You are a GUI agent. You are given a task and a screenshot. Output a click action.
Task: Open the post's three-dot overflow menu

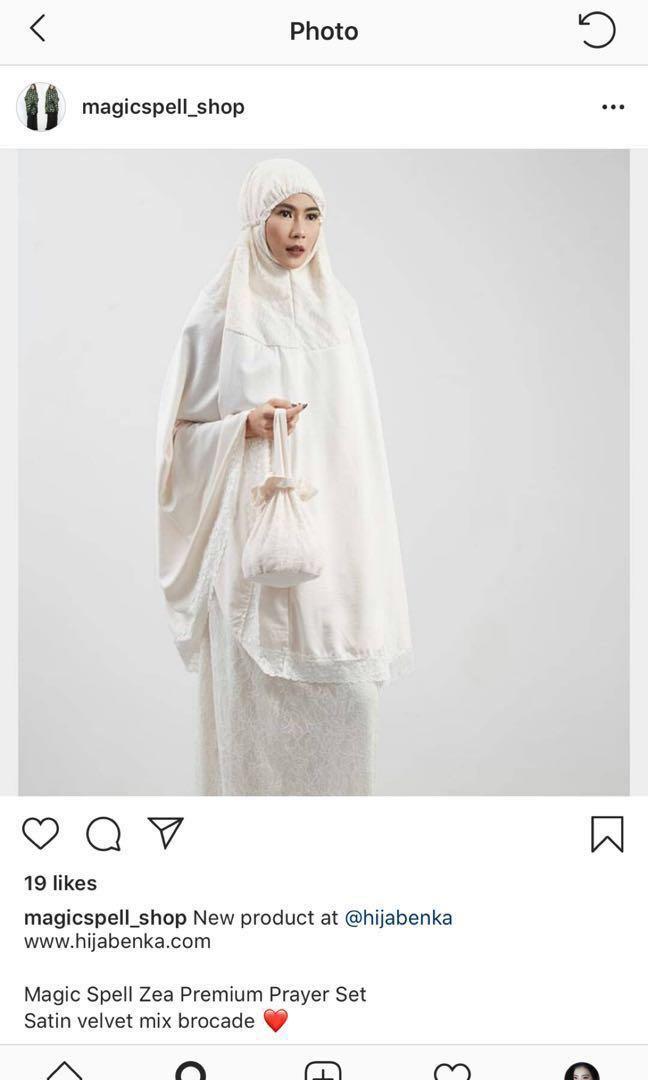pyautogui.click(x=613, y=107)
